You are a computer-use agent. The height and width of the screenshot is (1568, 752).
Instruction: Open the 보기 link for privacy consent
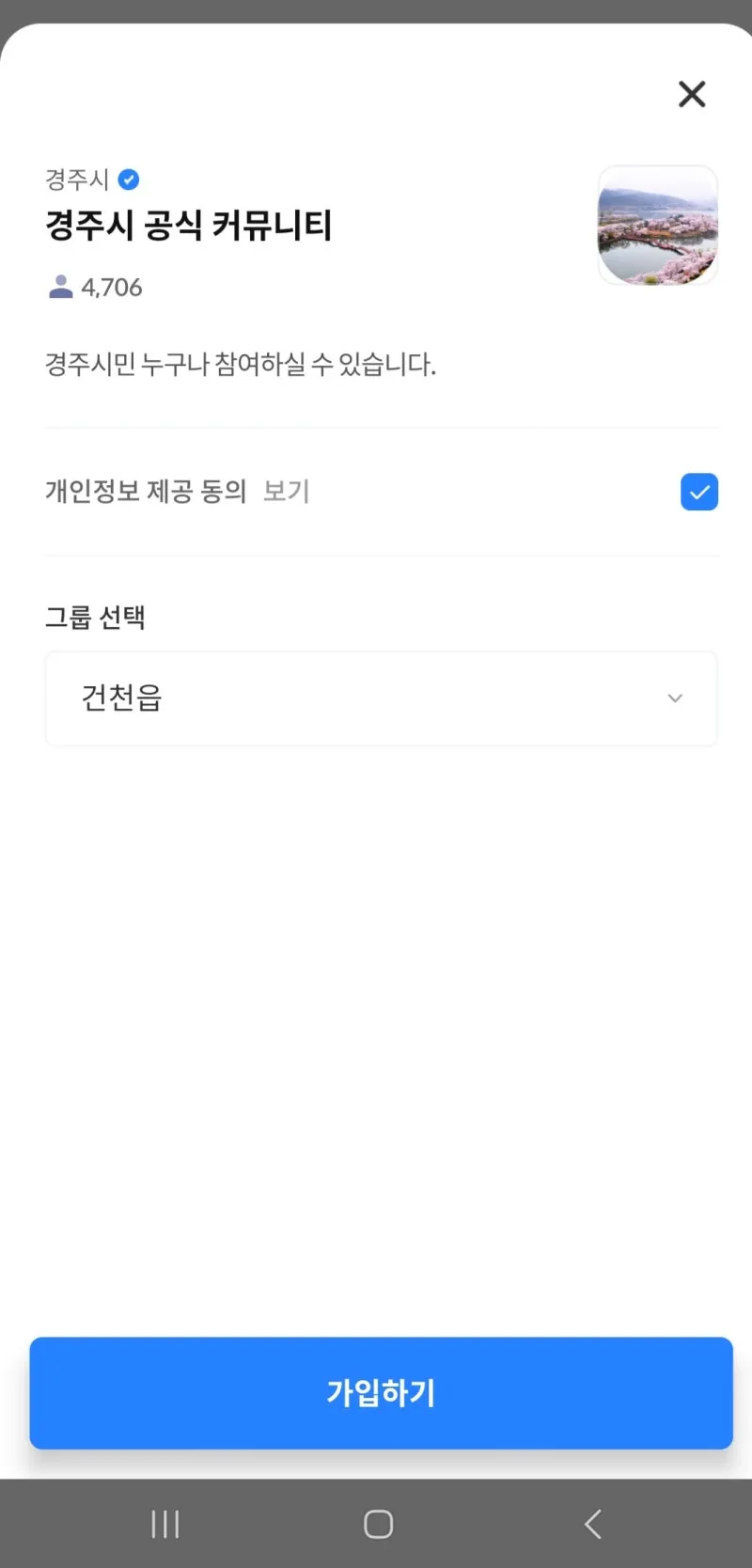[x=286, y=492]
